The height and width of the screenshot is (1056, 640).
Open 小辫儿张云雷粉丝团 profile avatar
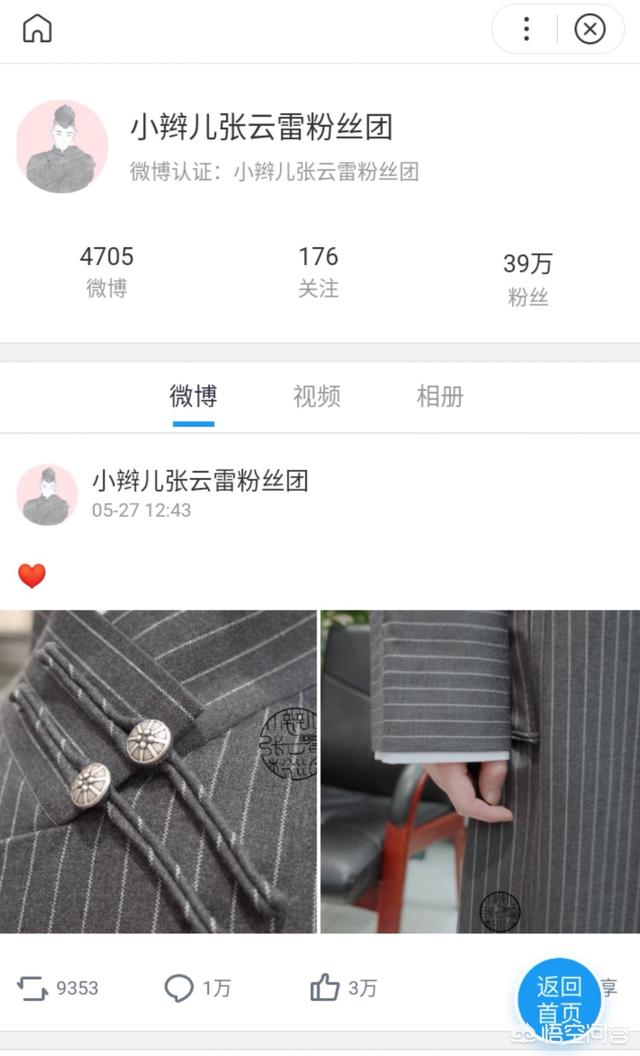[x=62, y=146]
